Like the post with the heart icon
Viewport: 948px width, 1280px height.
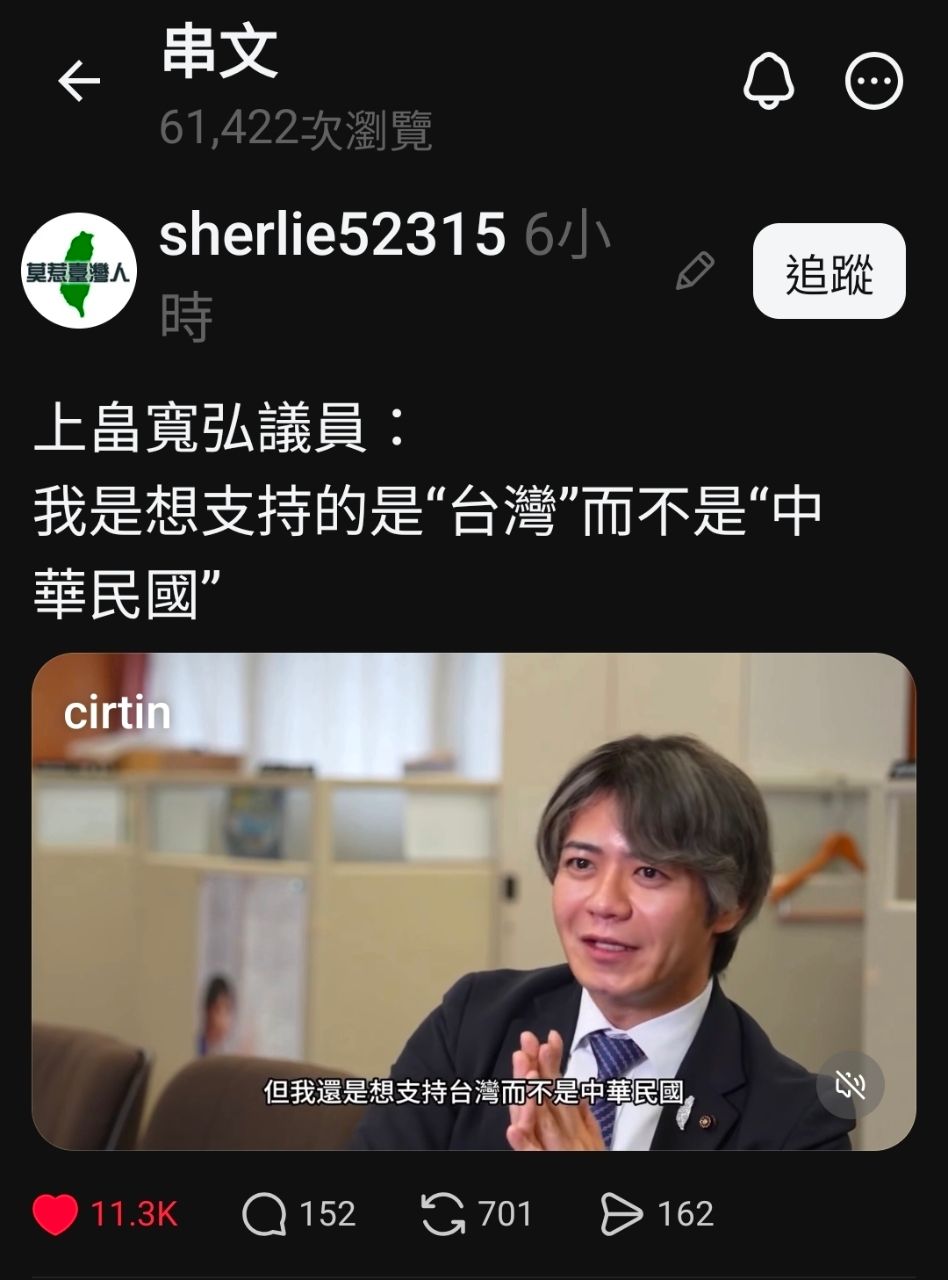(x=56, y=1214)
